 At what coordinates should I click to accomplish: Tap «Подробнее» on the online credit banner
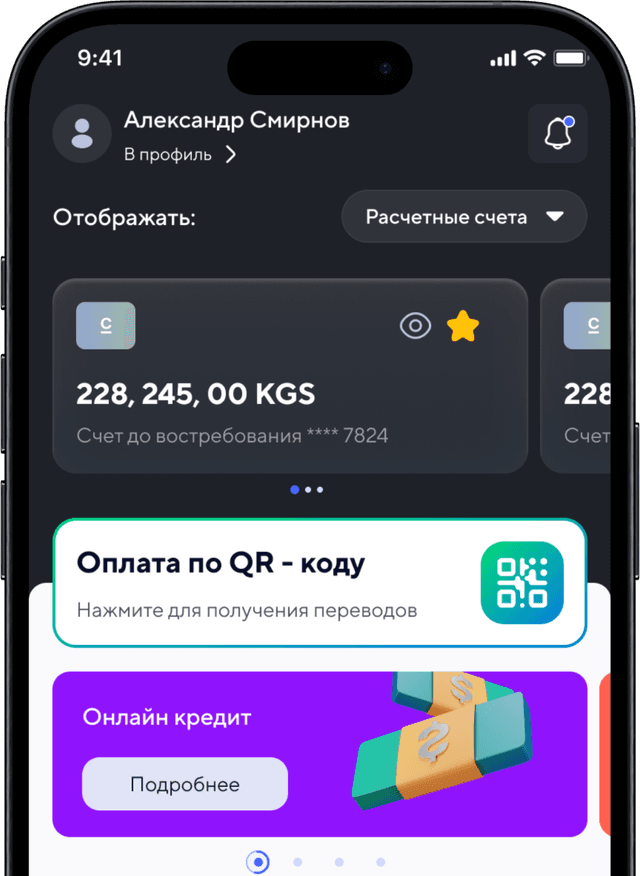tap(185, 784)
